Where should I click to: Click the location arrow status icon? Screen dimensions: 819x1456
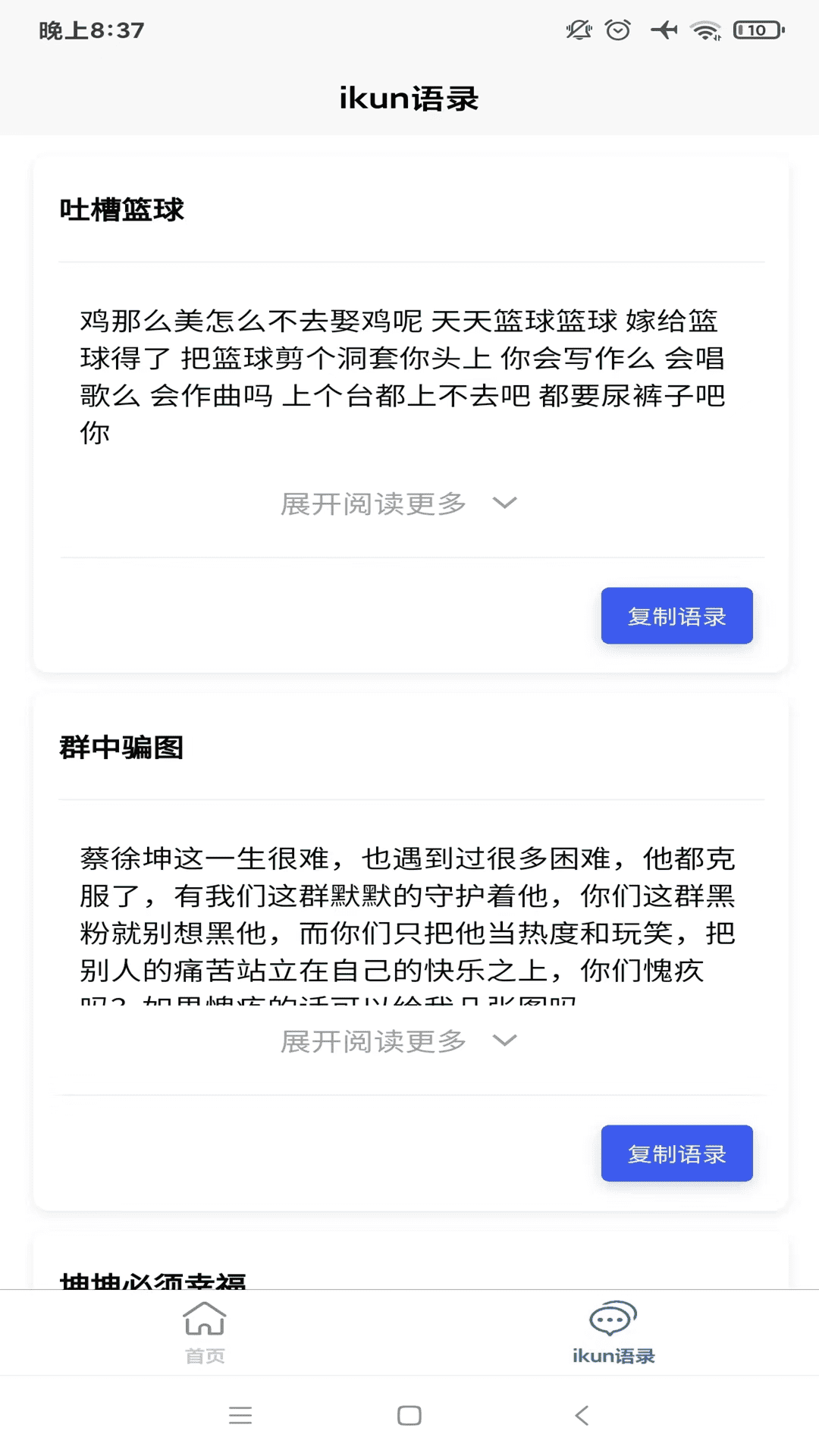pos(664,31)
